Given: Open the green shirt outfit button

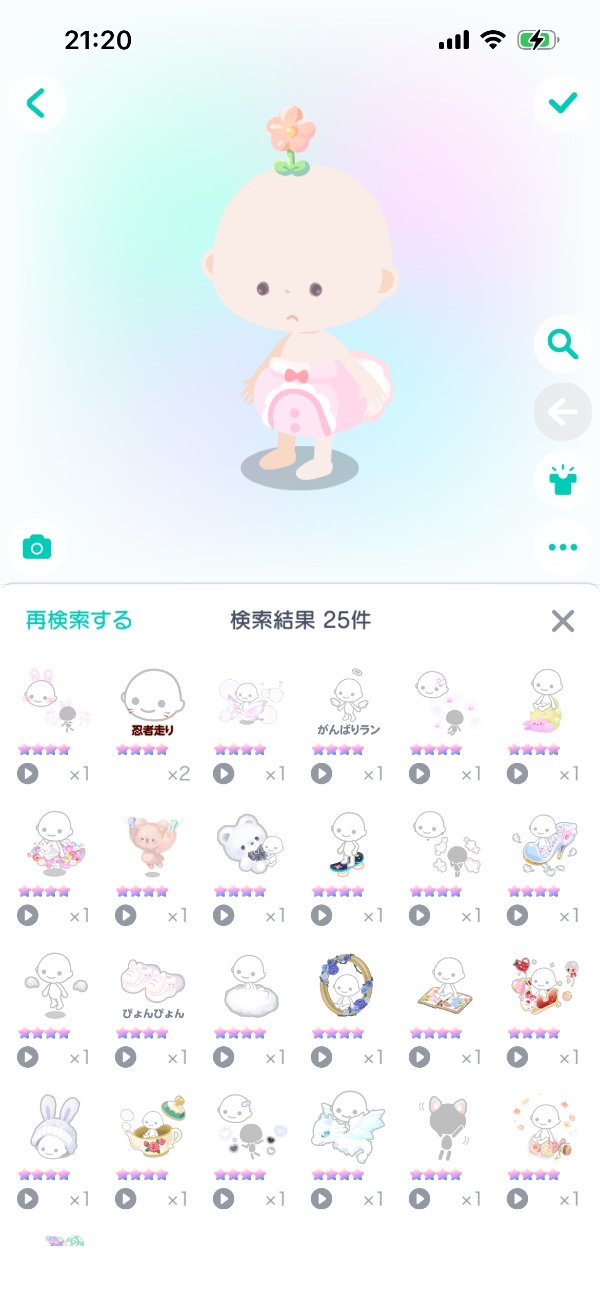Looking at the screenshot, I should (563, 480).
